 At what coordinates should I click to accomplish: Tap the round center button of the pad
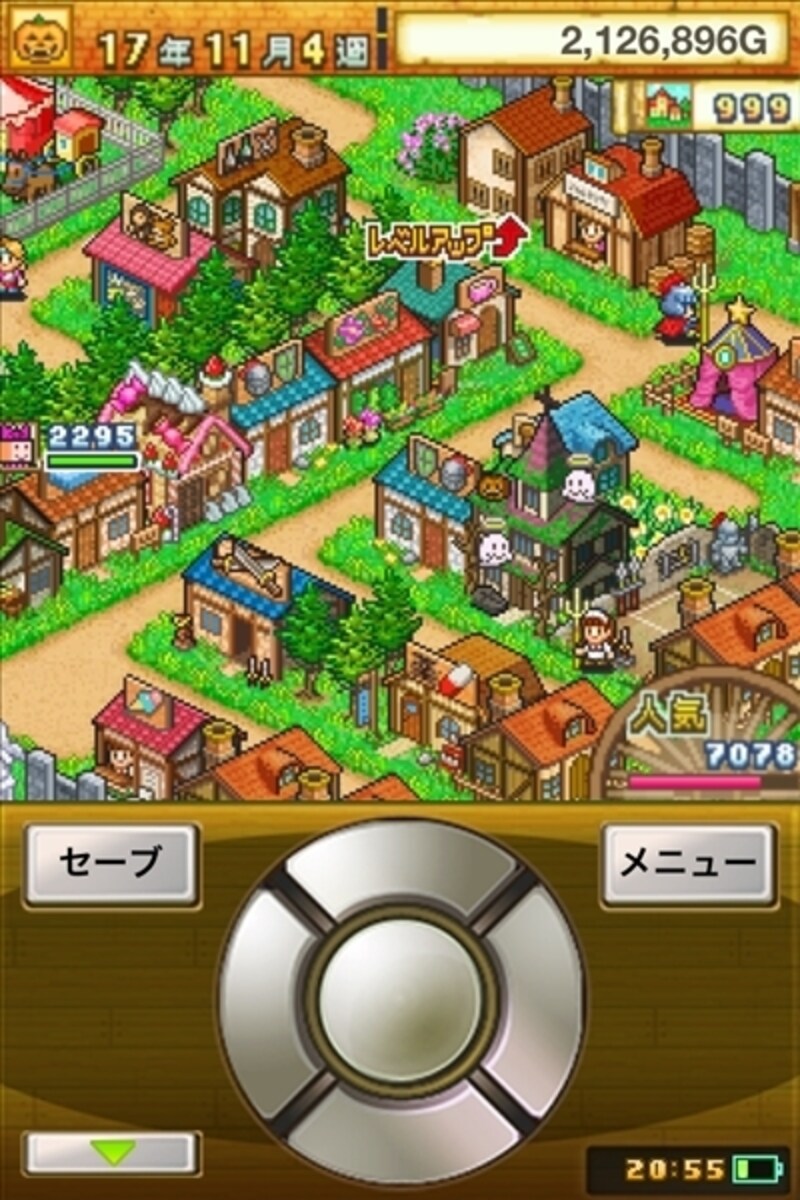click(x=401, y=993)
